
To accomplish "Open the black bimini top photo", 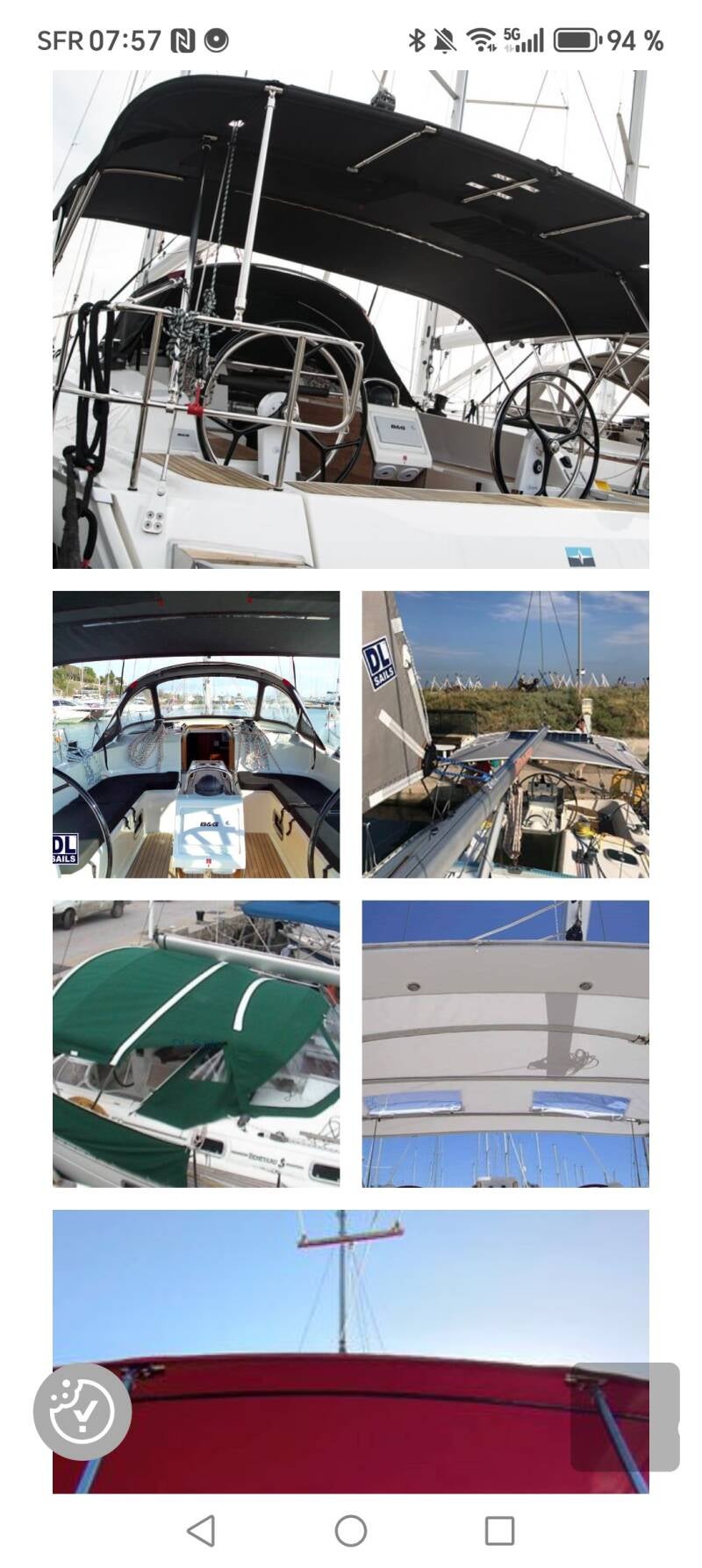I will 351,320.
